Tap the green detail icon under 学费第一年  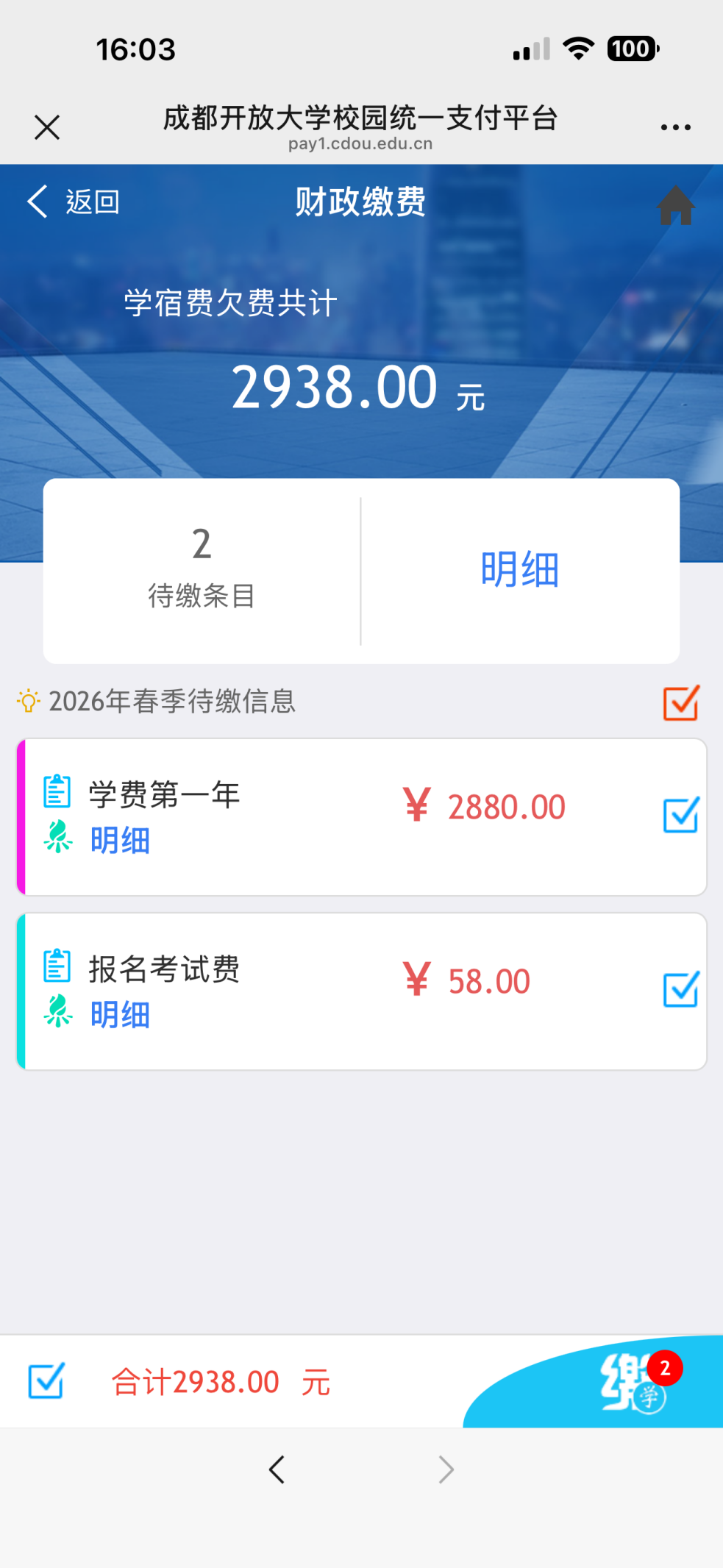coord(57,838)
